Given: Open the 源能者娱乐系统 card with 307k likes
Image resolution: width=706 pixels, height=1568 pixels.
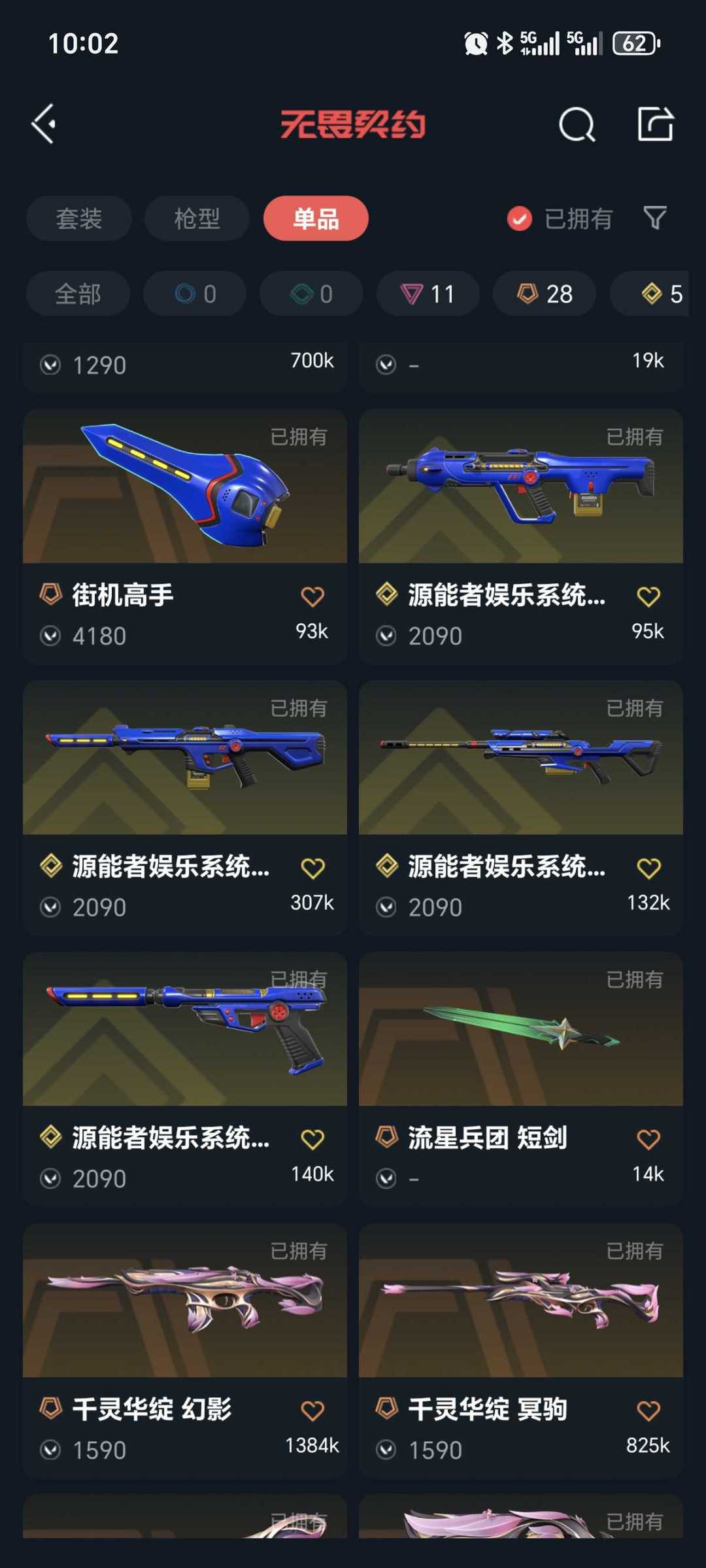Looking at the screenshot, I should (185, 808).
